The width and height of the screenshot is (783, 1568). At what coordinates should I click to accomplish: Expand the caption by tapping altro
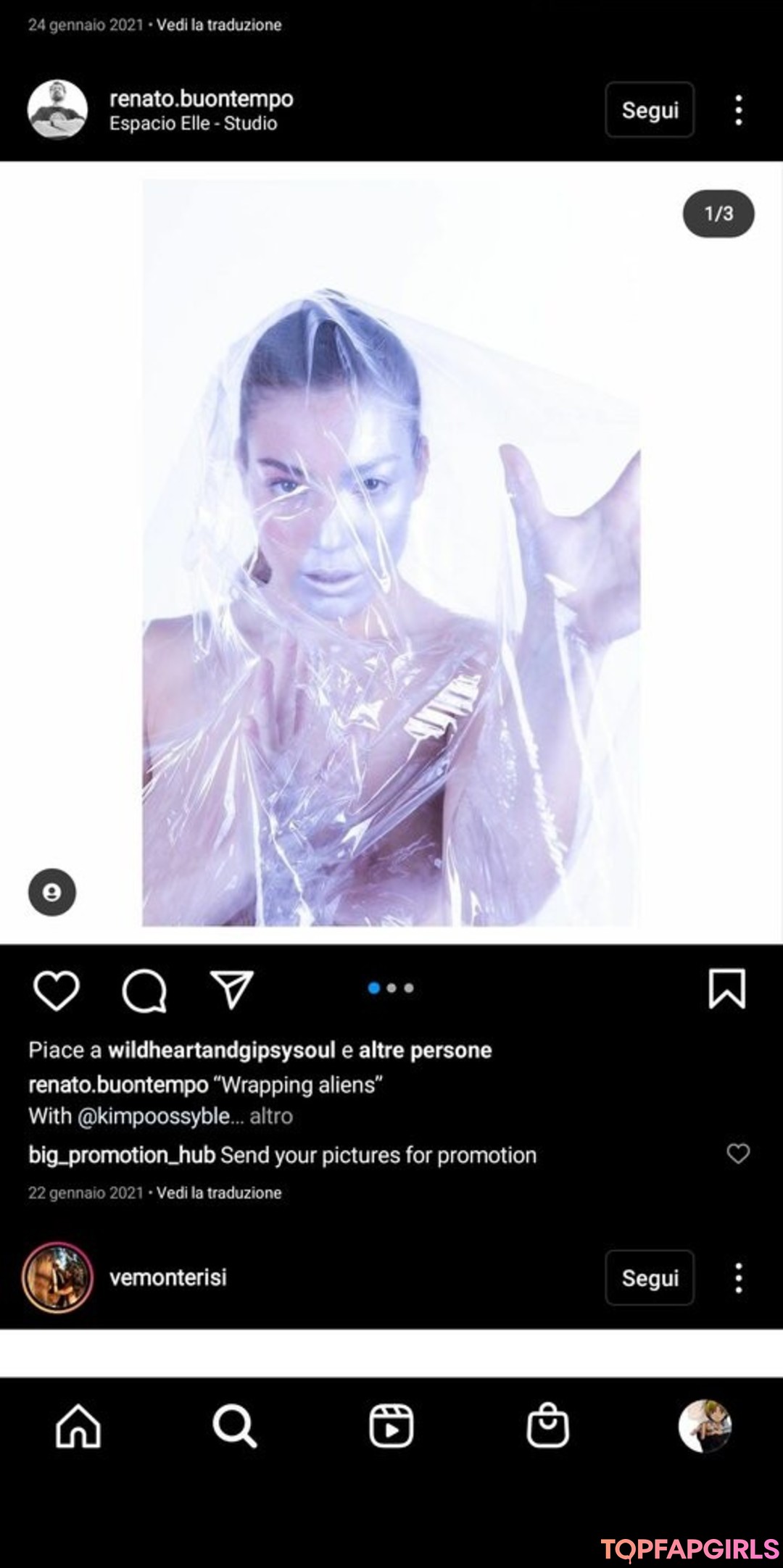click(271, 1116)
